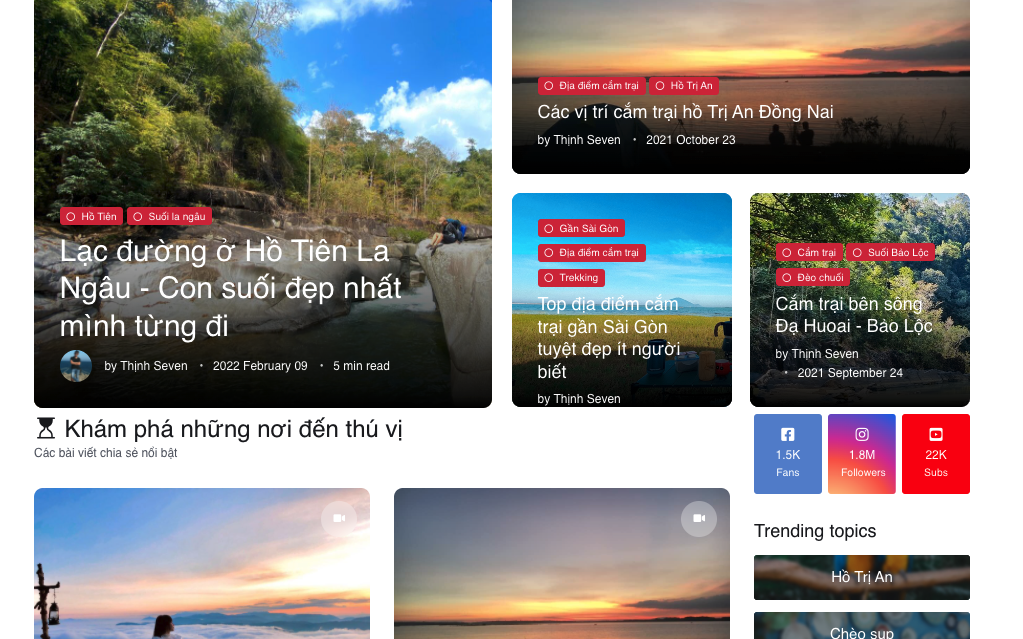Open YouTube channel with 22K Subs
This screenshot has width=1023, height=639.
click(936, 454)
